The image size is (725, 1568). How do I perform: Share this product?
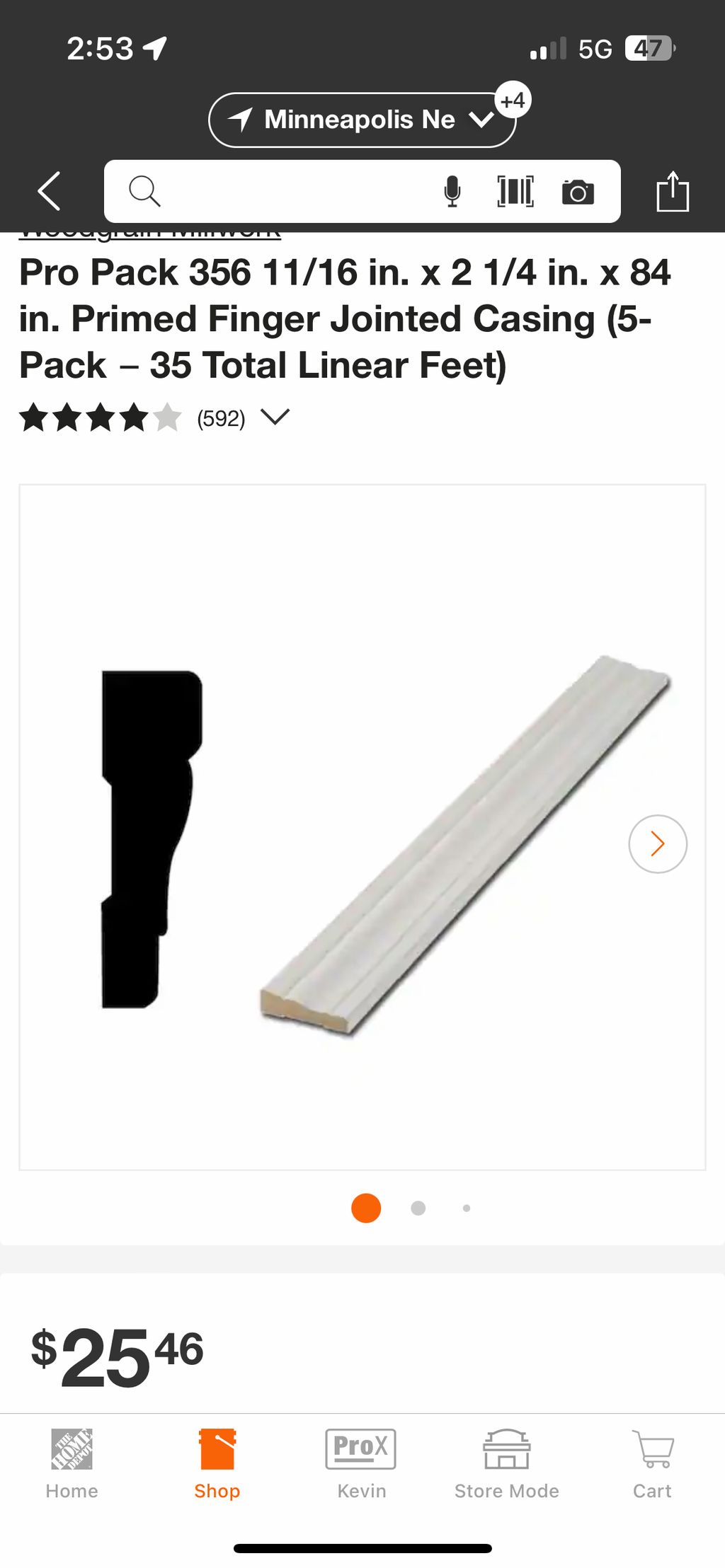click(672, 191)
